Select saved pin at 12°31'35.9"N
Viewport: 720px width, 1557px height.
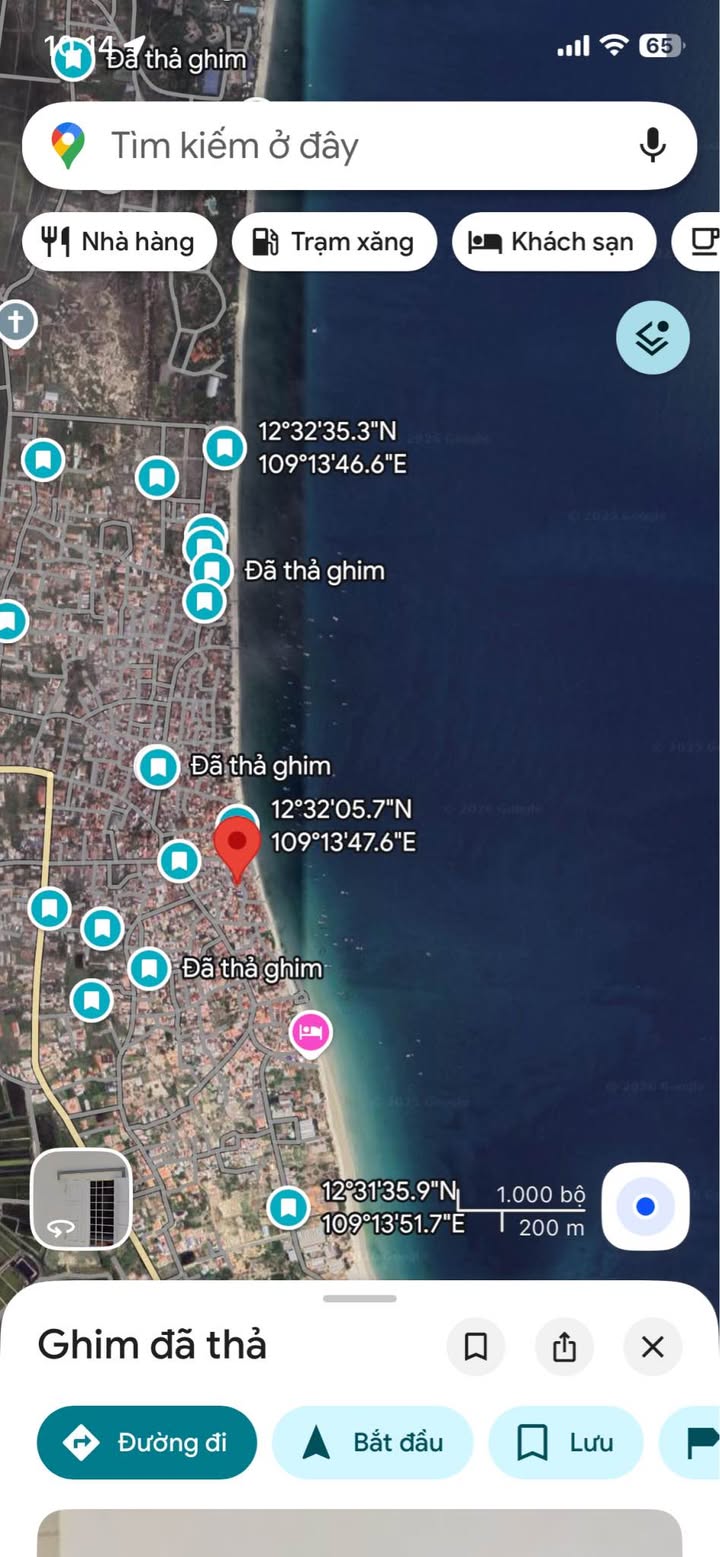click(x=289, y=1208)
